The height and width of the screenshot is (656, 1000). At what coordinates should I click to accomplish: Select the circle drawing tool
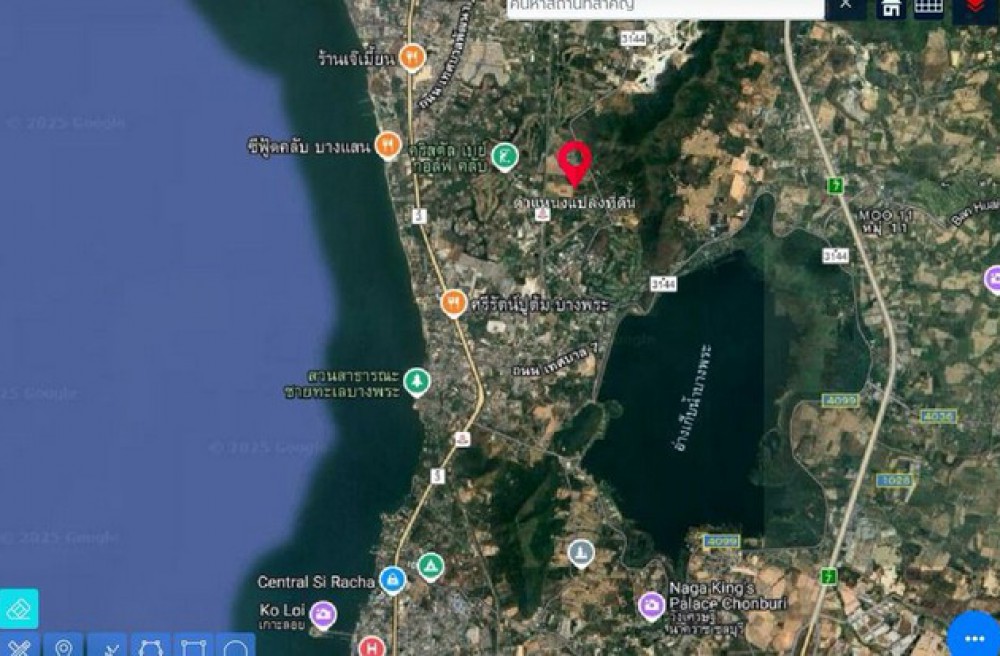pos(236,646)
